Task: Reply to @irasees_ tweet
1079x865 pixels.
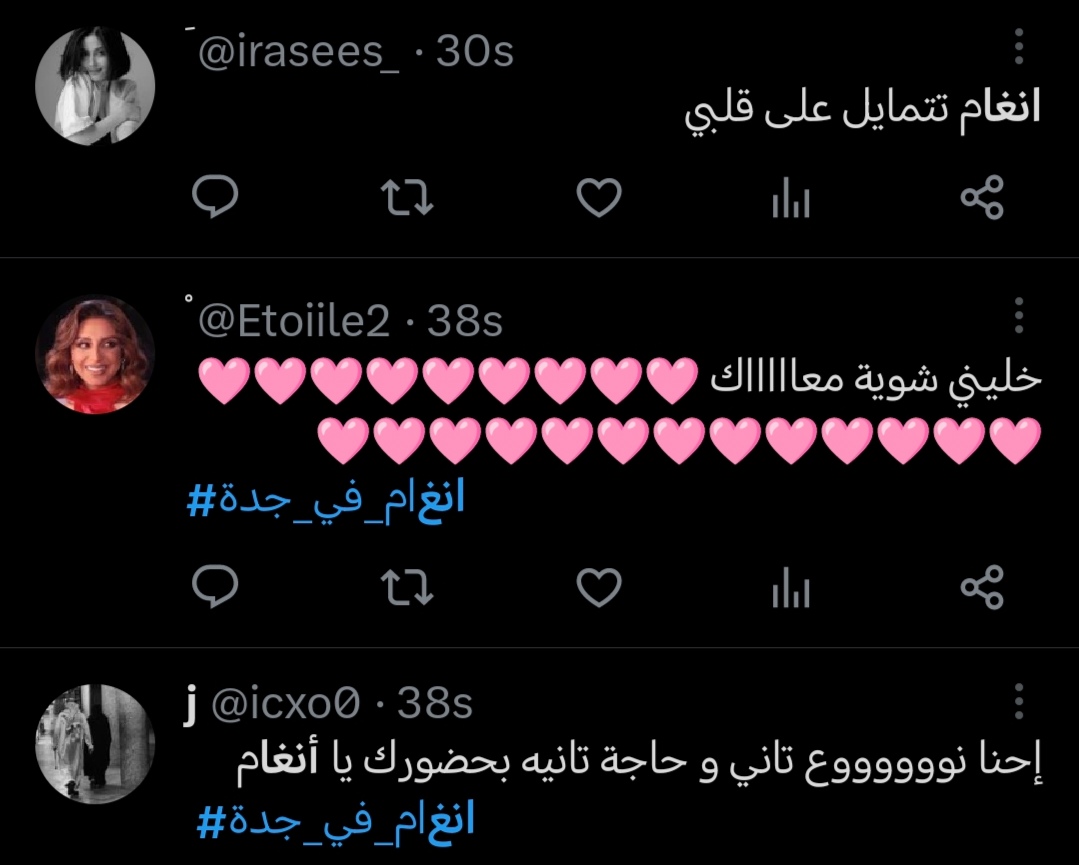Action: pos(213,198)
